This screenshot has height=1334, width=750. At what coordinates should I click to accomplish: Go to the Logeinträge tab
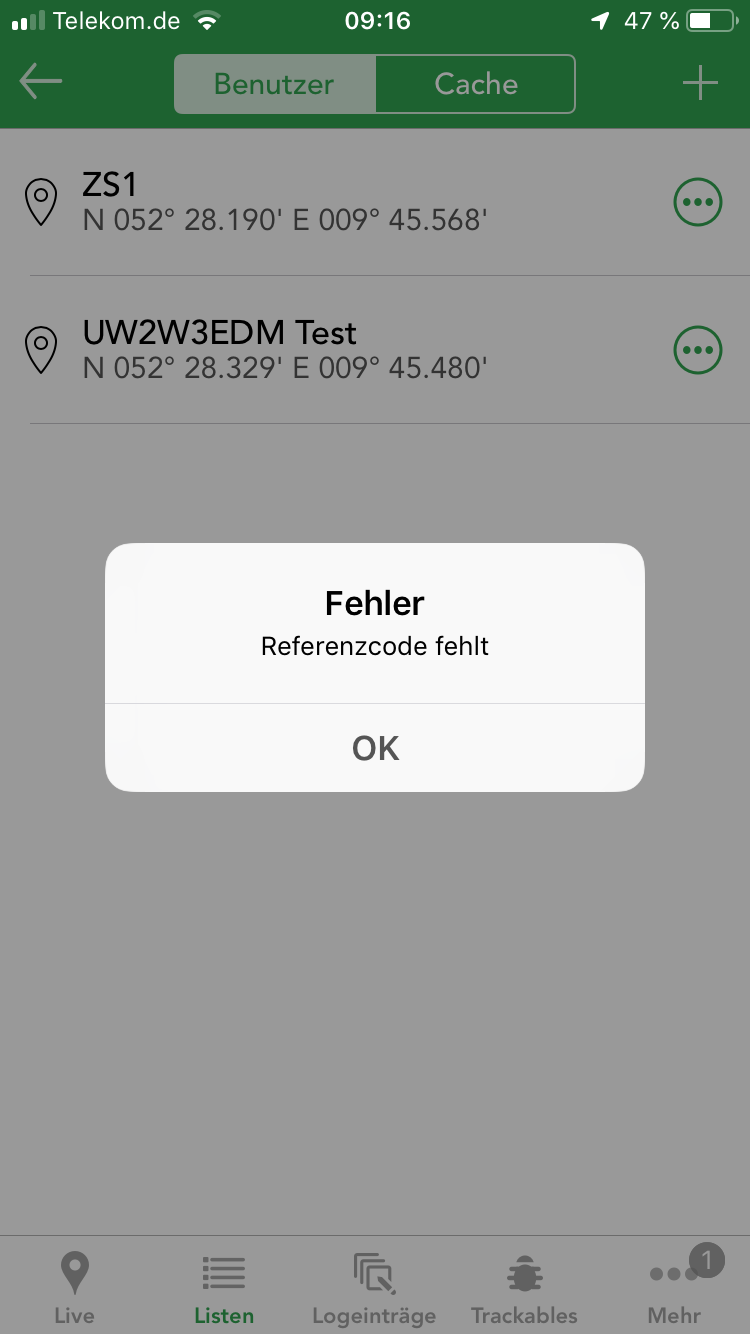point(374,1287)
